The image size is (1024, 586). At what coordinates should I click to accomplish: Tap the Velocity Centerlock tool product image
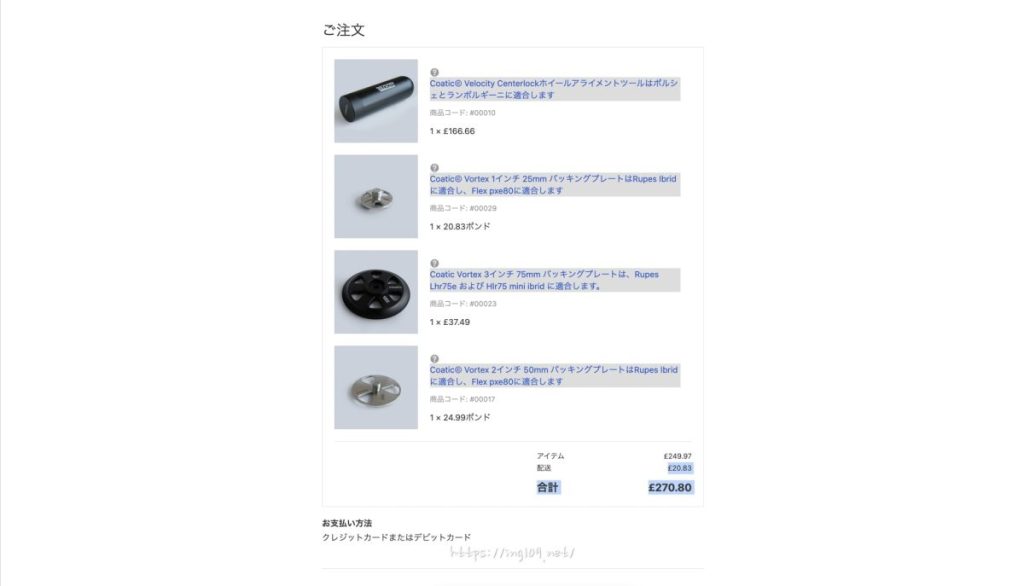coord(376,101)
